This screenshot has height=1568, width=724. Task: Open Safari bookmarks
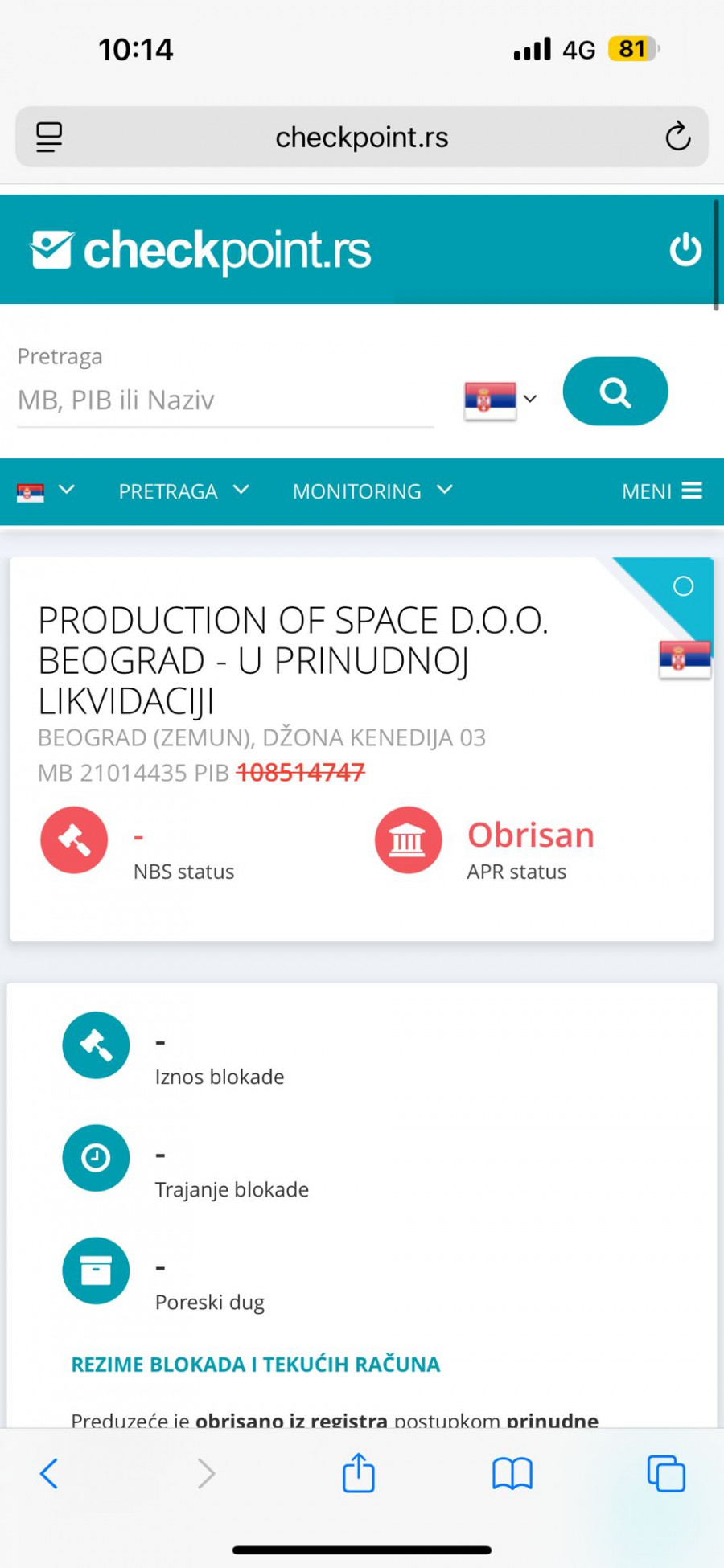click(512, 1474)
